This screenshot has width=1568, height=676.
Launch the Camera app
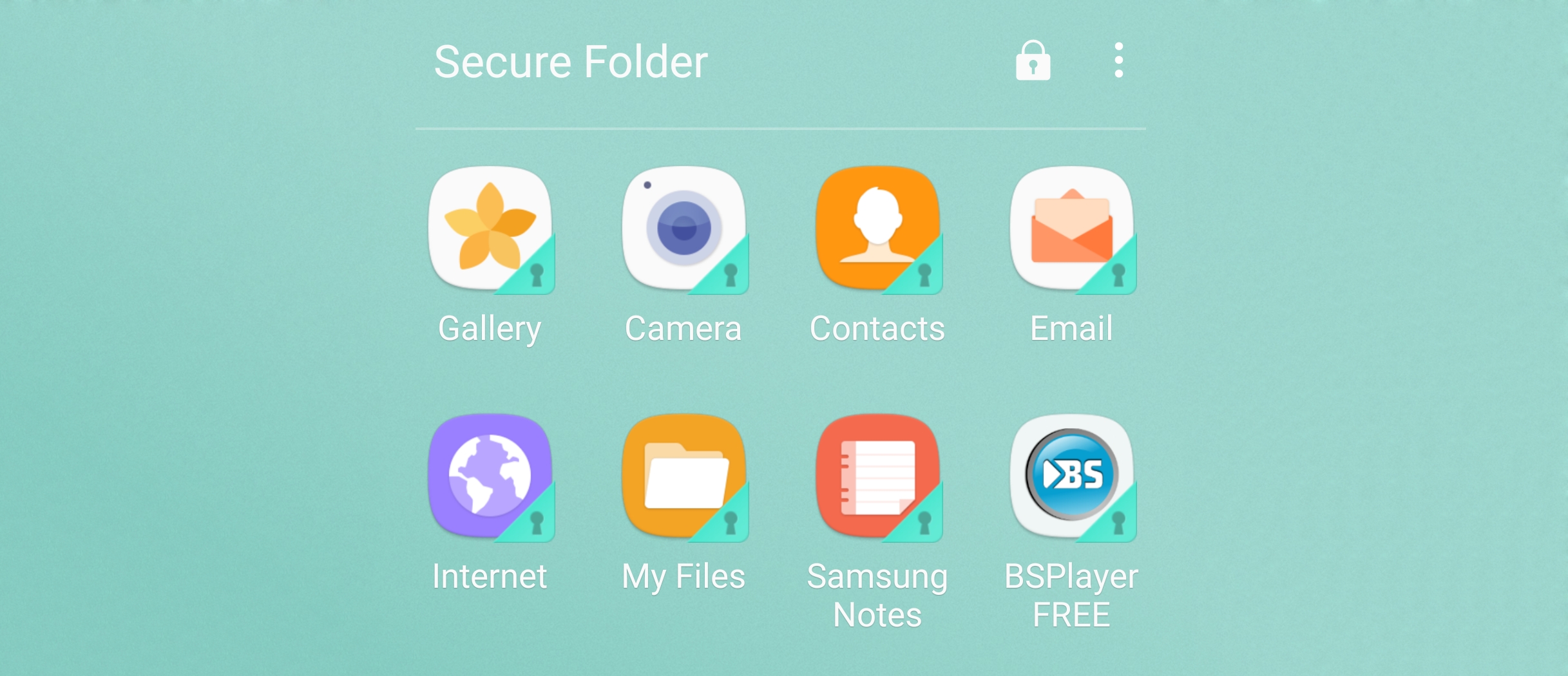pyautogui.click(x=684, y=229)
